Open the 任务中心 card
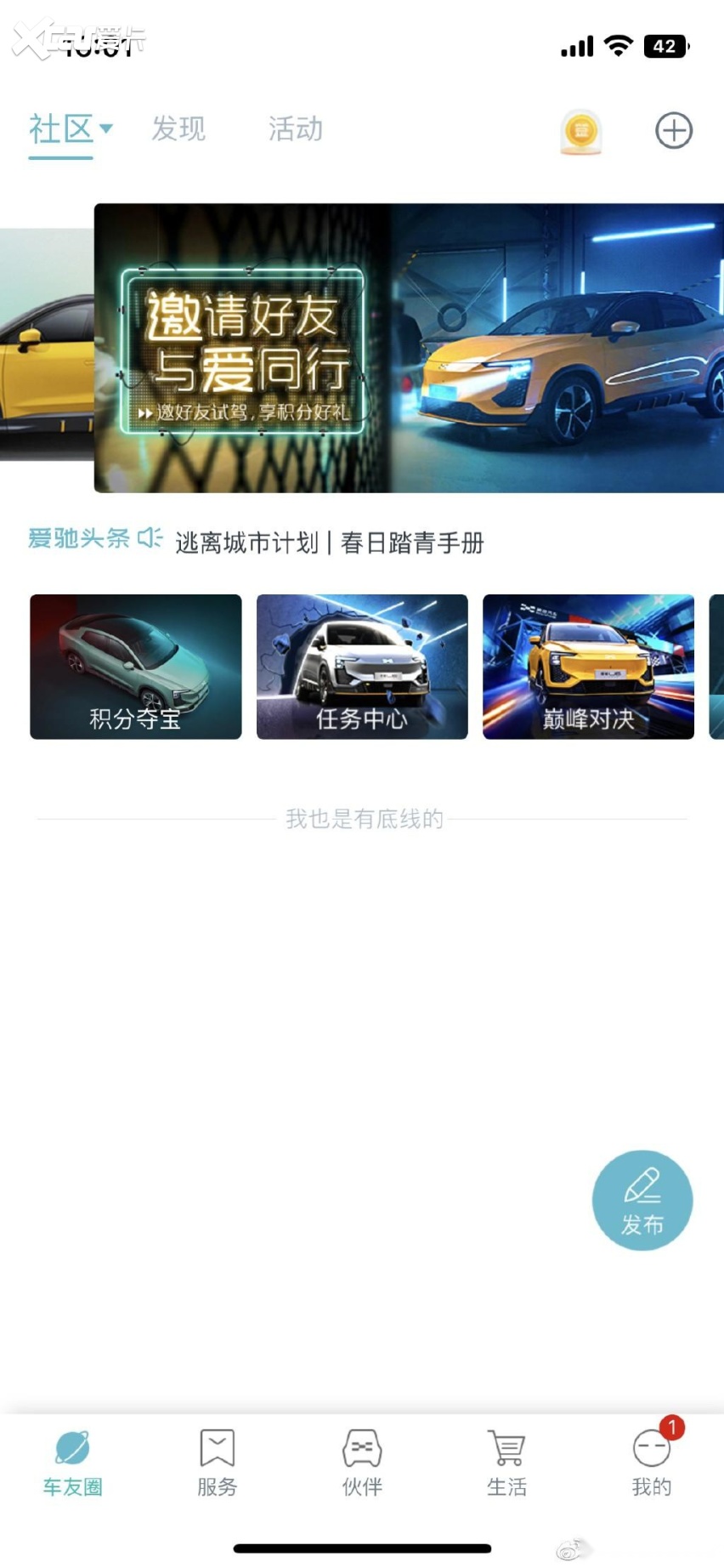The image size is (724, 1568). point(362,667)
